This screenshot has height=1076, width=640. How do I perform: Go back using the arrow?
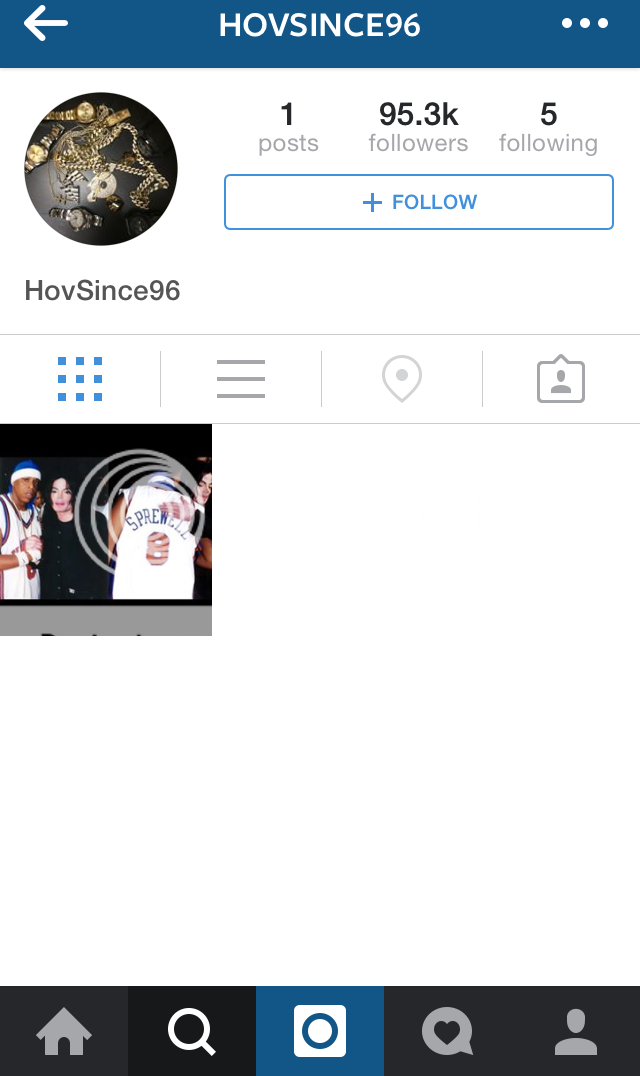46,24
